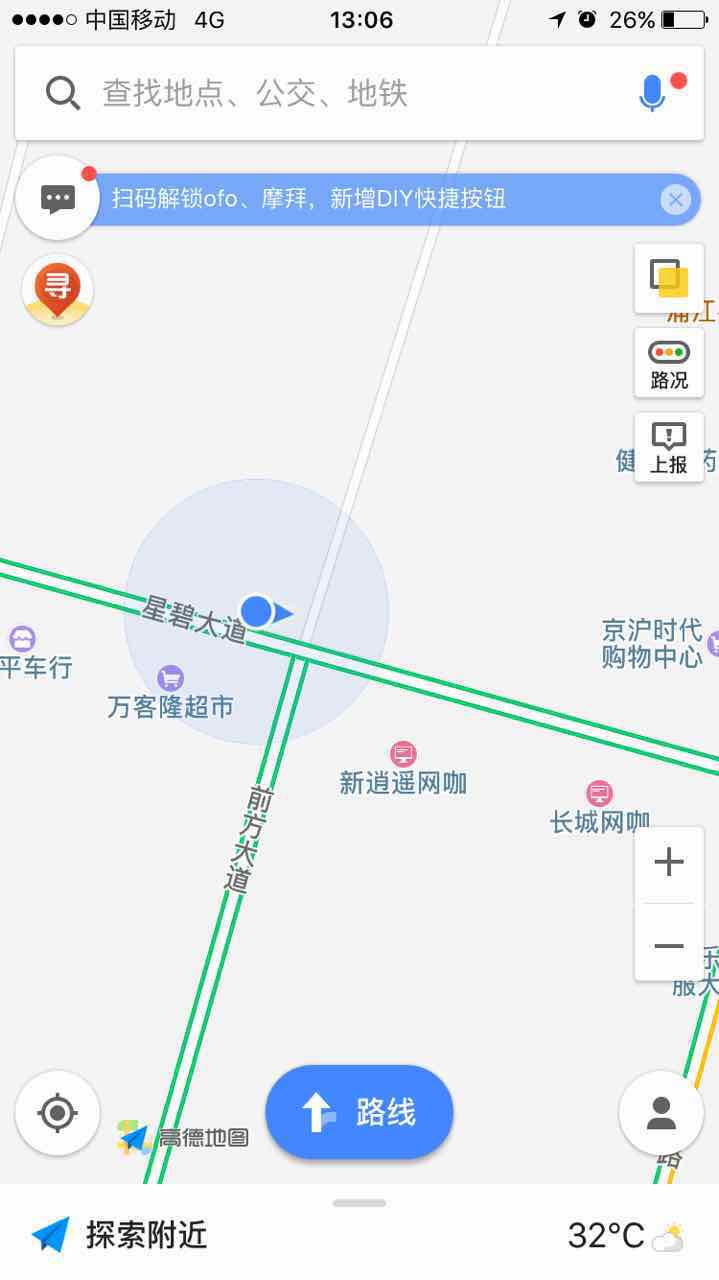
Task: Check the 32°C weather widget
Action: (x=626, y=1236)
